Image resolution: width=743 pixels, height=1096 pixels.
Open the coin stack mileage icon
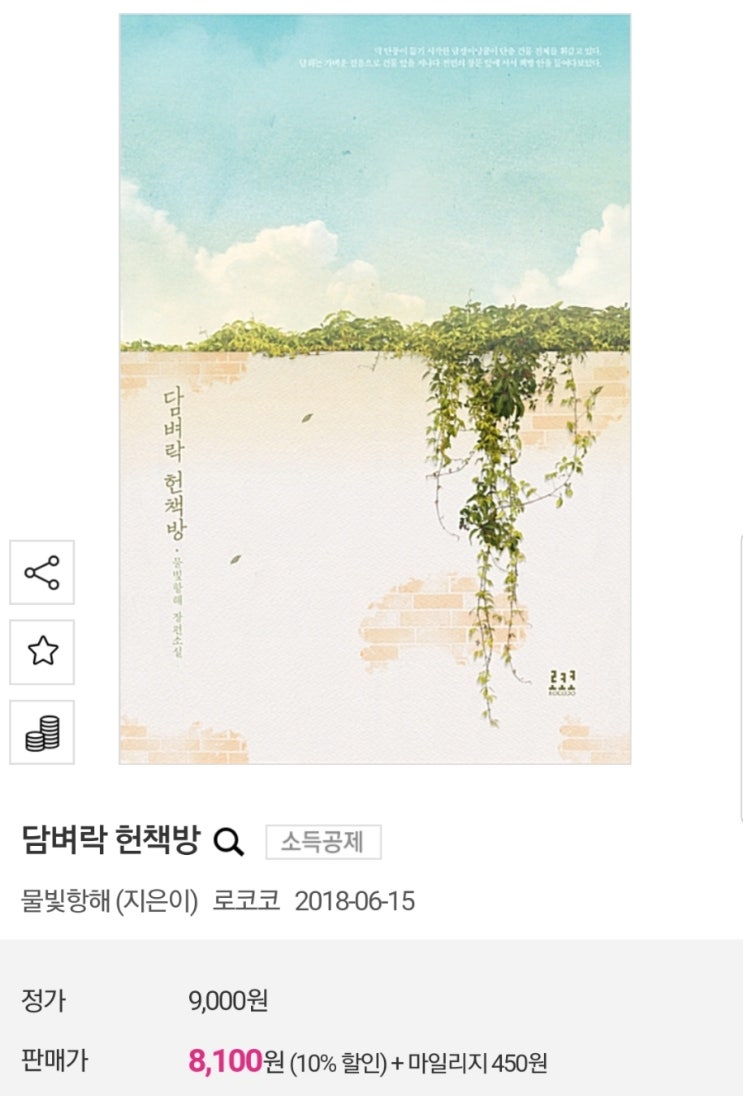[42, 732]
